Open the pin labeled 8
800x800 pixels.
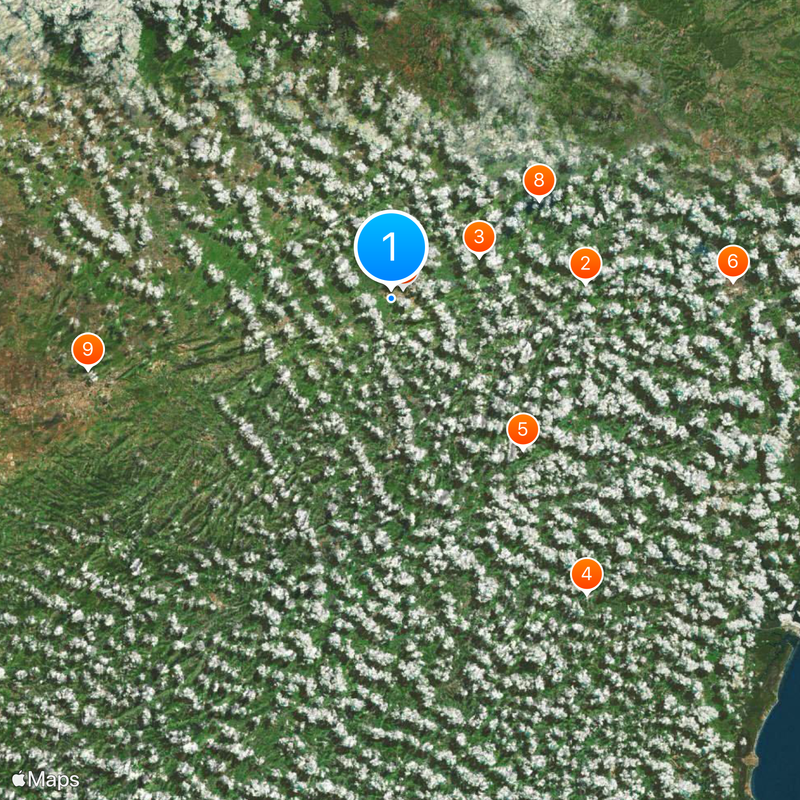pos(539,180)
